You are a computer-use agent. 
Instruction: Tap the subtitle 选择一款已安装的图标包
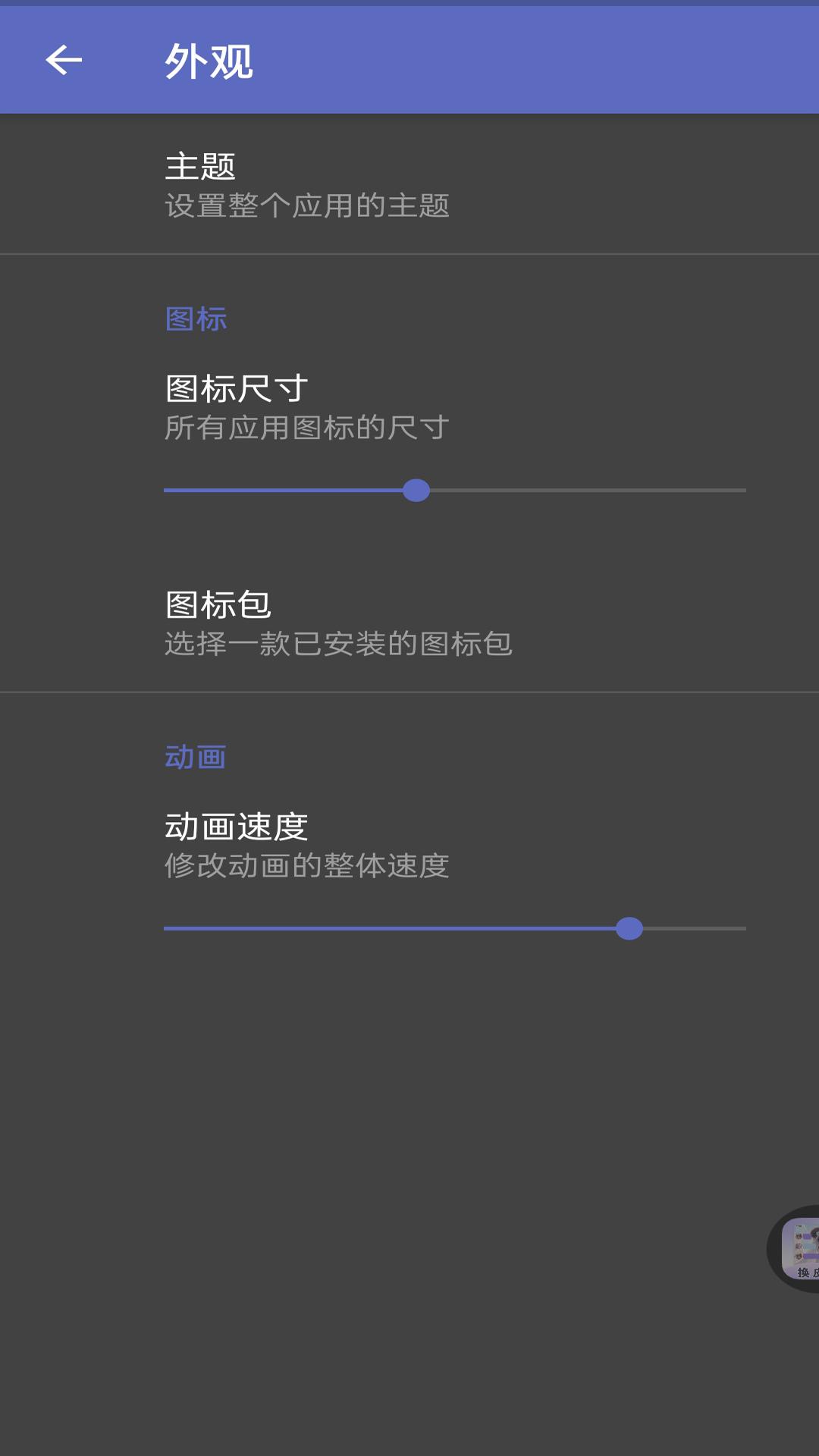pyautogui.click(x=339, y=642)
